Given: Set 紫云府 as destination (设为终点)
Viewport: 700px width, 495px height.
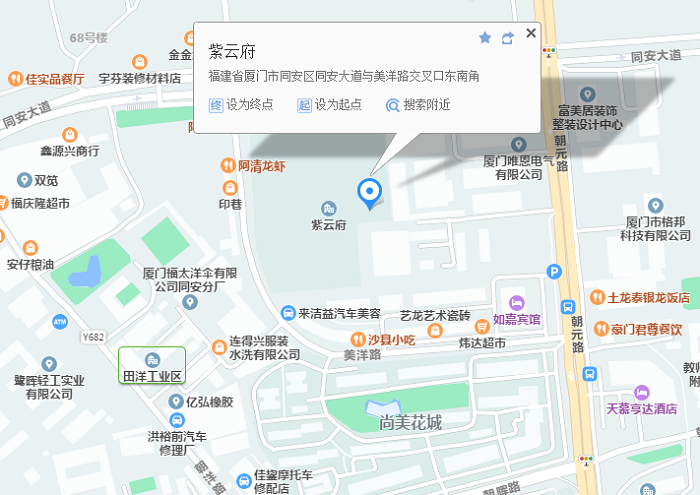Looking at the screenshot, I should [x=240, y=104].
